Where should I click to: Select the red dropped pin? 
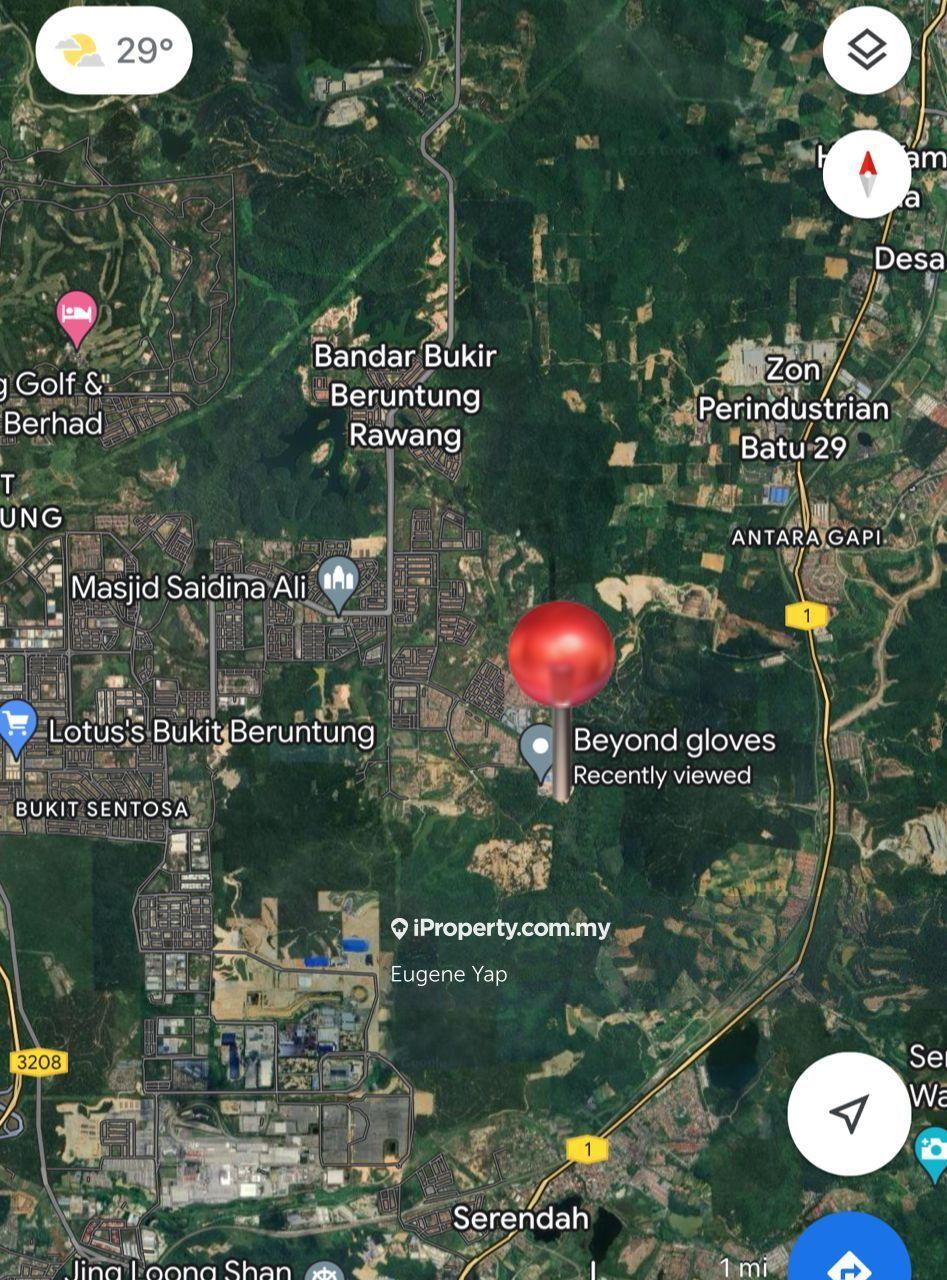click(x=561, y=655)
